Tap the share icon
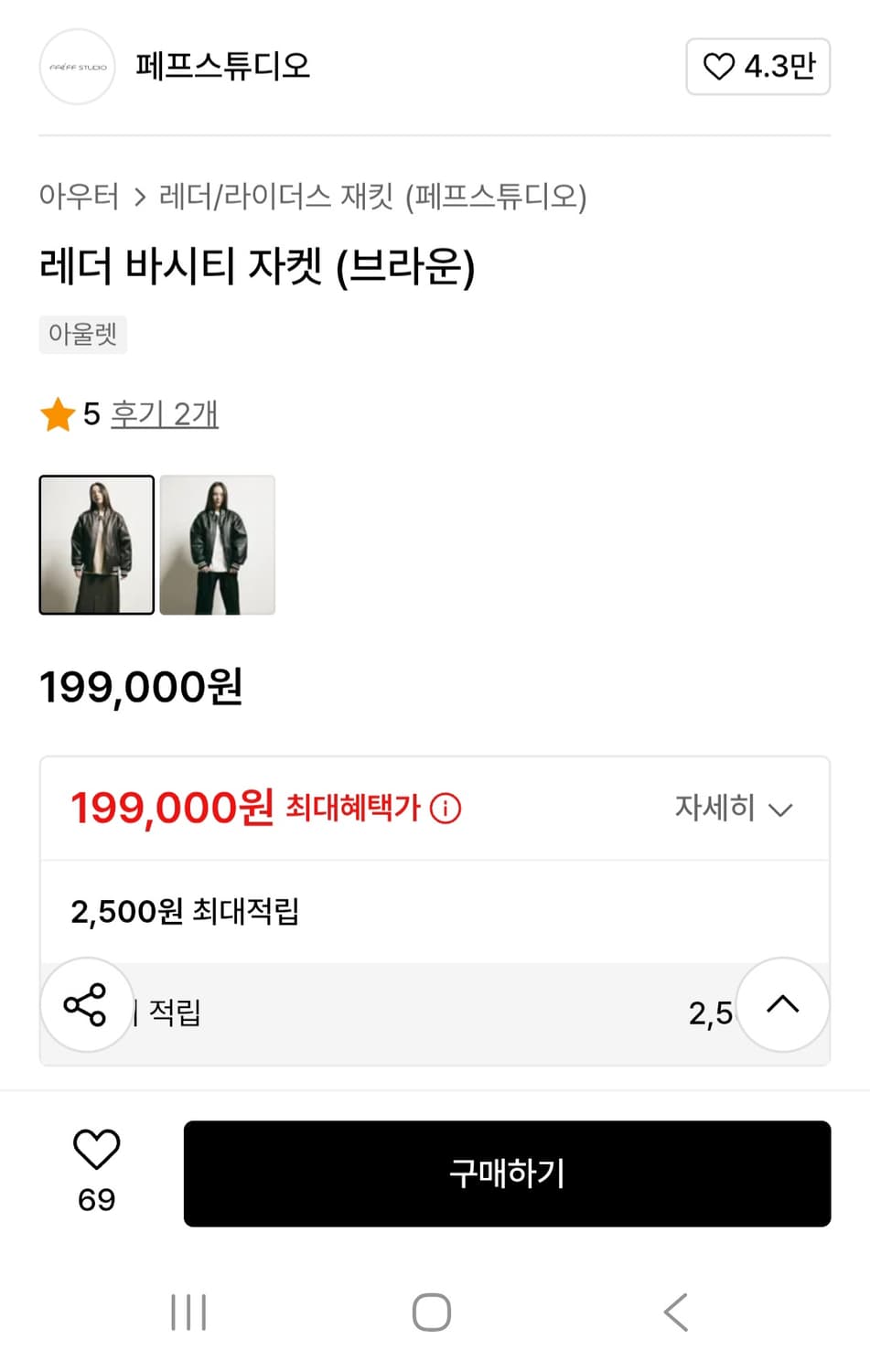The image size is (870, 1372). [86, 1004]
